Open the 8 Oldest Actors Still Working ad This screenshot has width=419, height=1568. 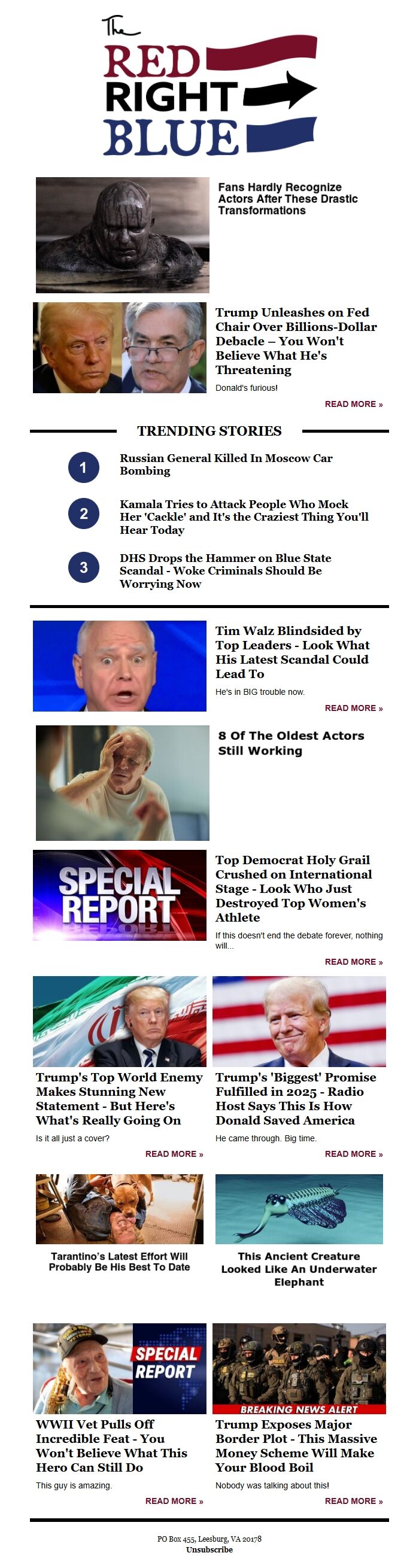[290, 743]
